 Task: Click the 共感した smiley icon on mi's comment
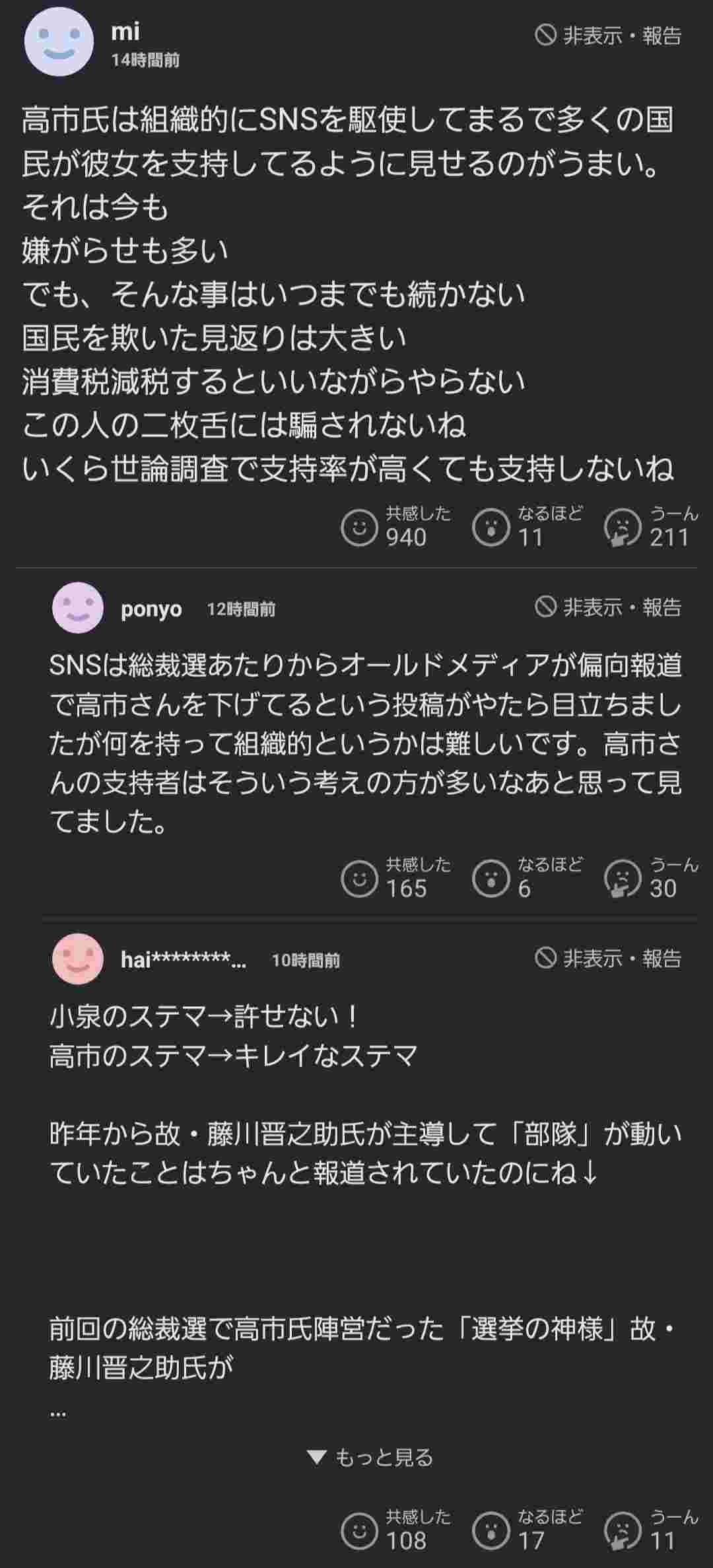click(x=360, y=528)
